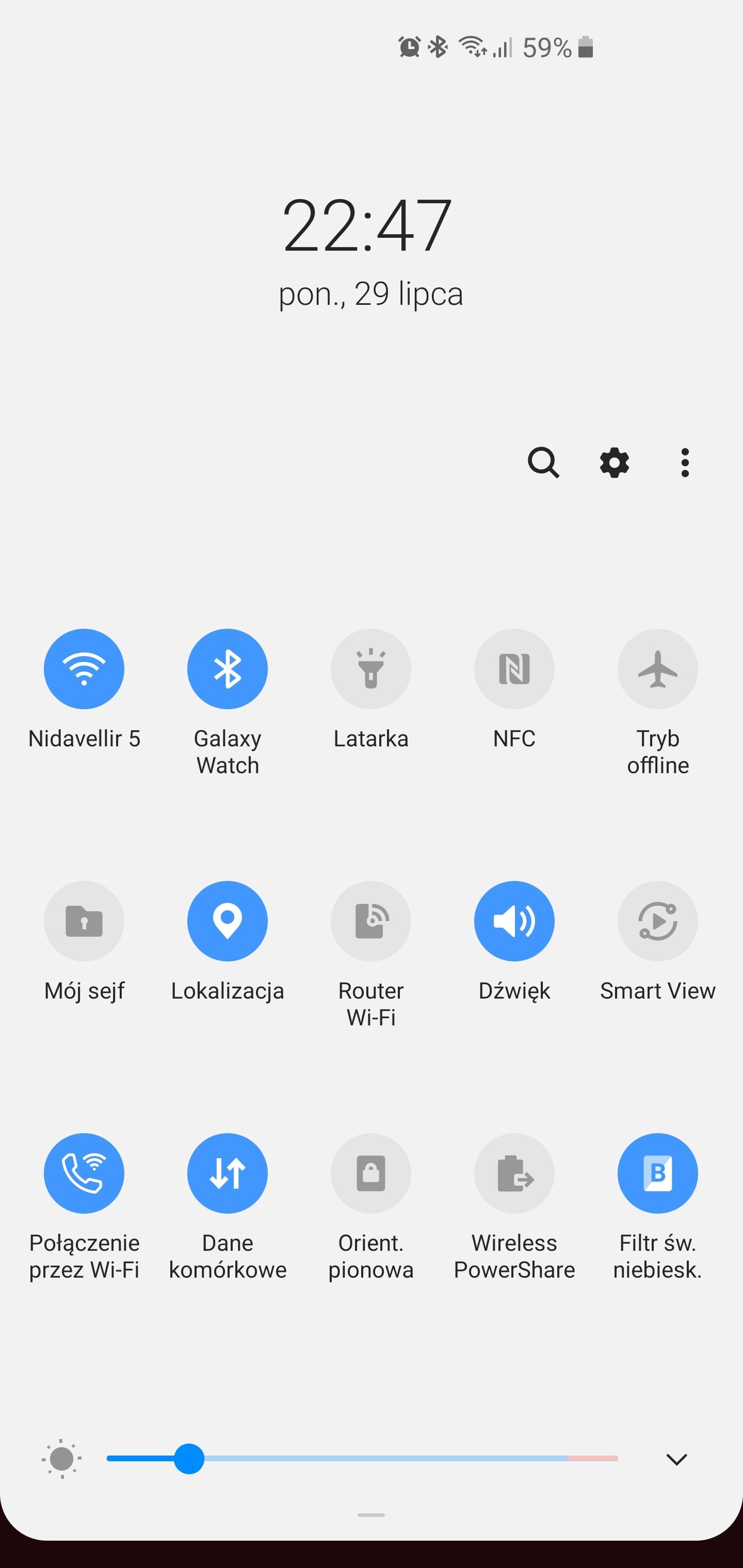Turn off Filtr św. niebiesk.
The height and width of the screenshot is (1568, 743).
pos(658,1172)
